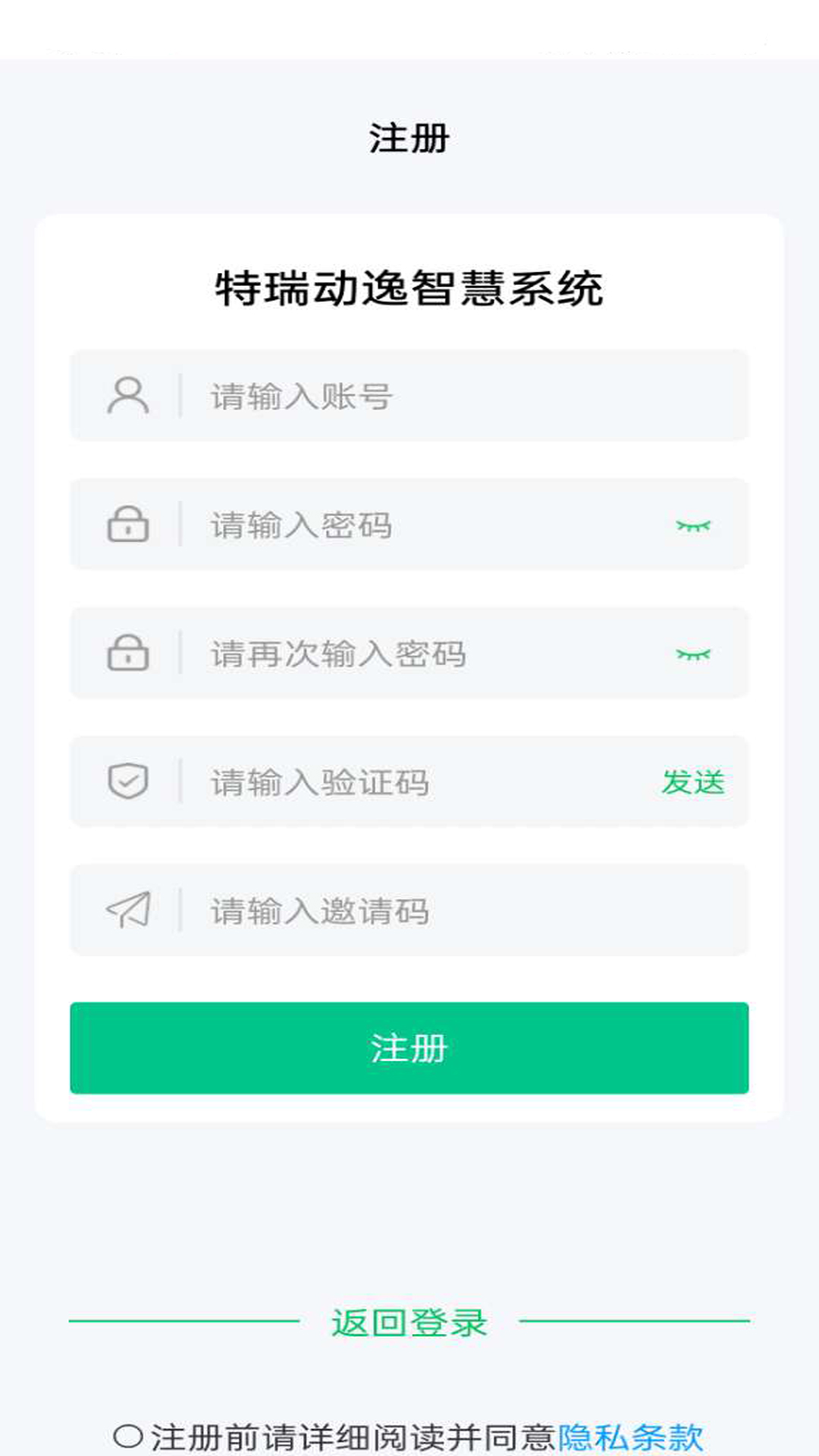Viewport: 819px width, 1456px height.
Task: Click the closed-eye icon in password row
Action: coord(692,525)
